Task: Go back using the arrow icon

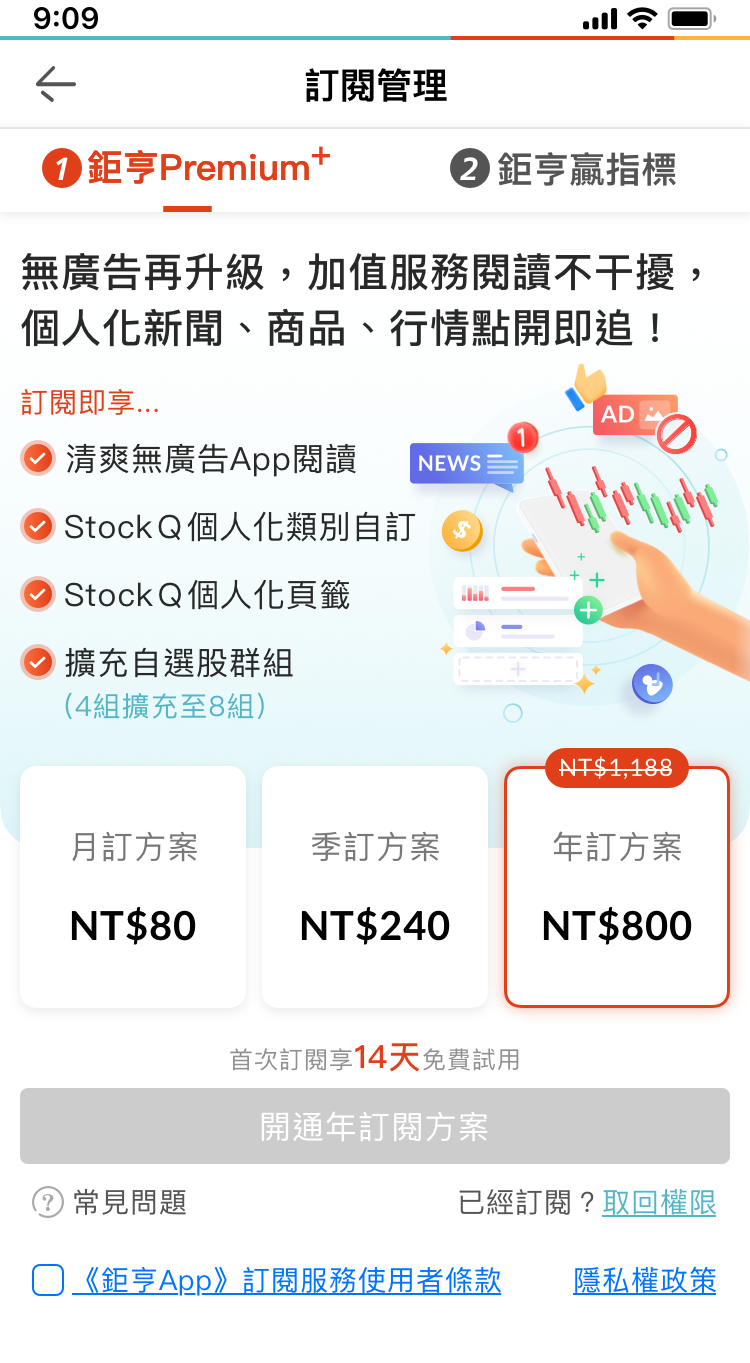Action: click(x=56, y=85)
